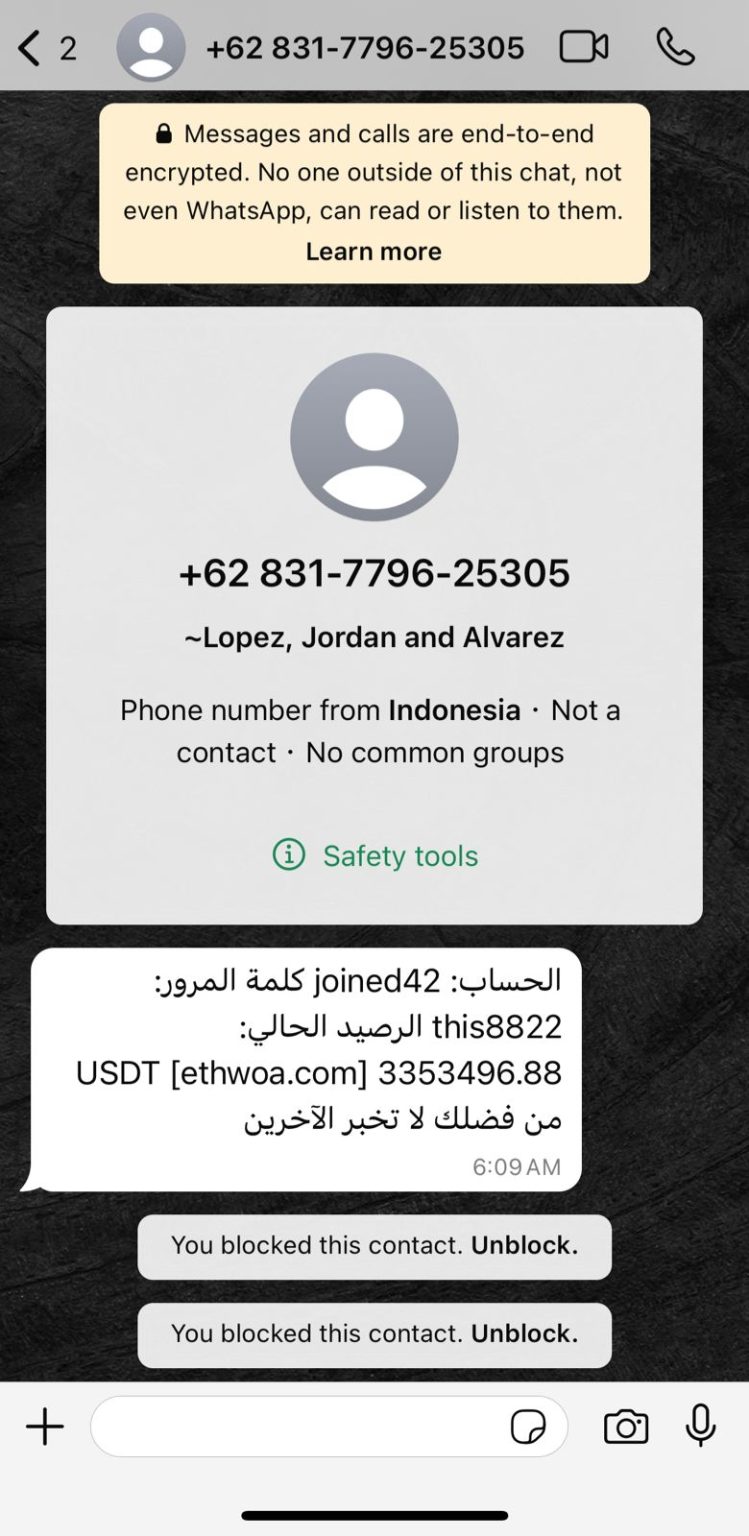View the large profile picture in the card
Screen dimensions: 749x1536
(x=374, y=437)
